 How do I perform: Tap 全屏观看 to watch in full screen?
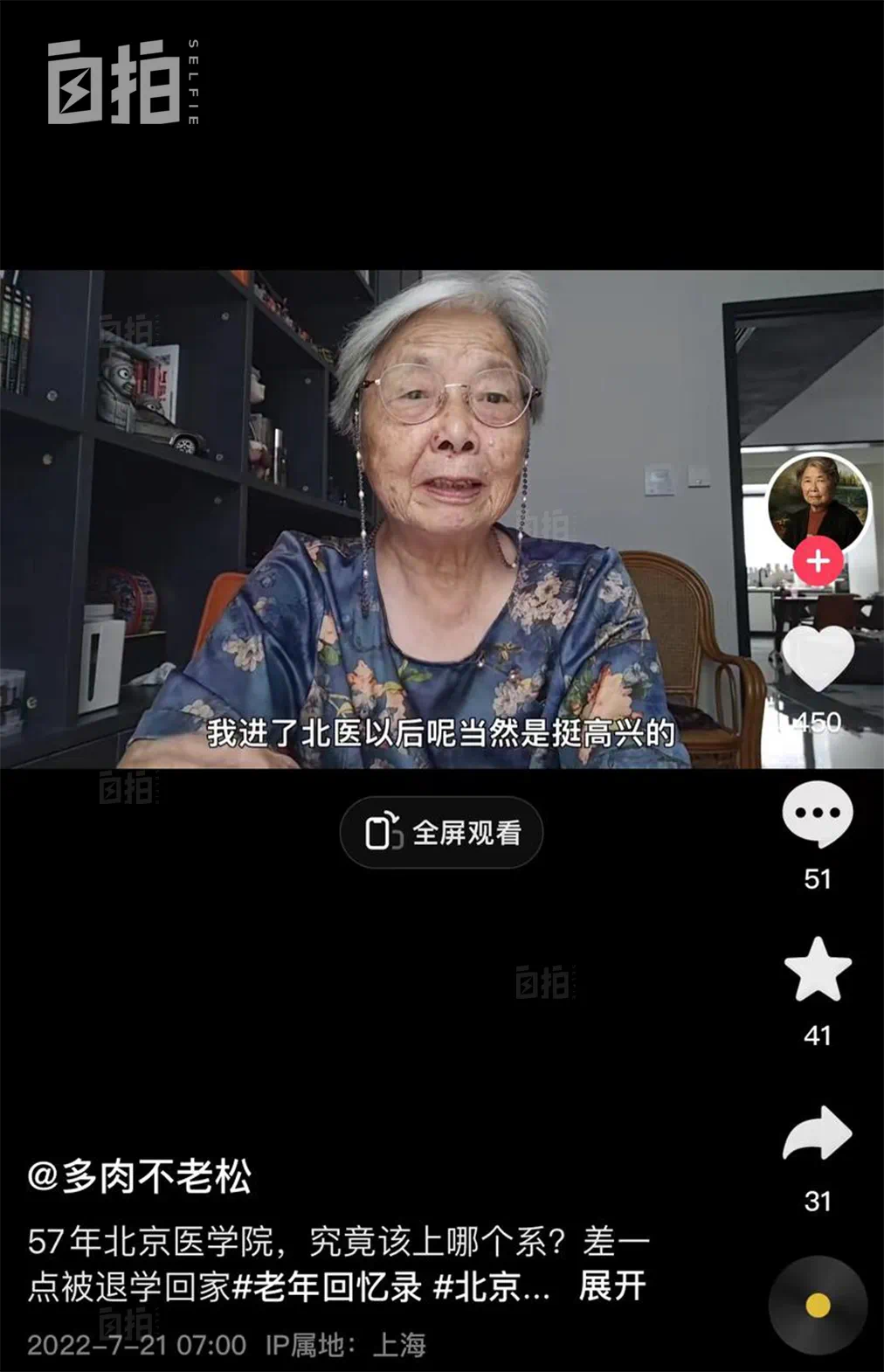click(x=441, y=832)
